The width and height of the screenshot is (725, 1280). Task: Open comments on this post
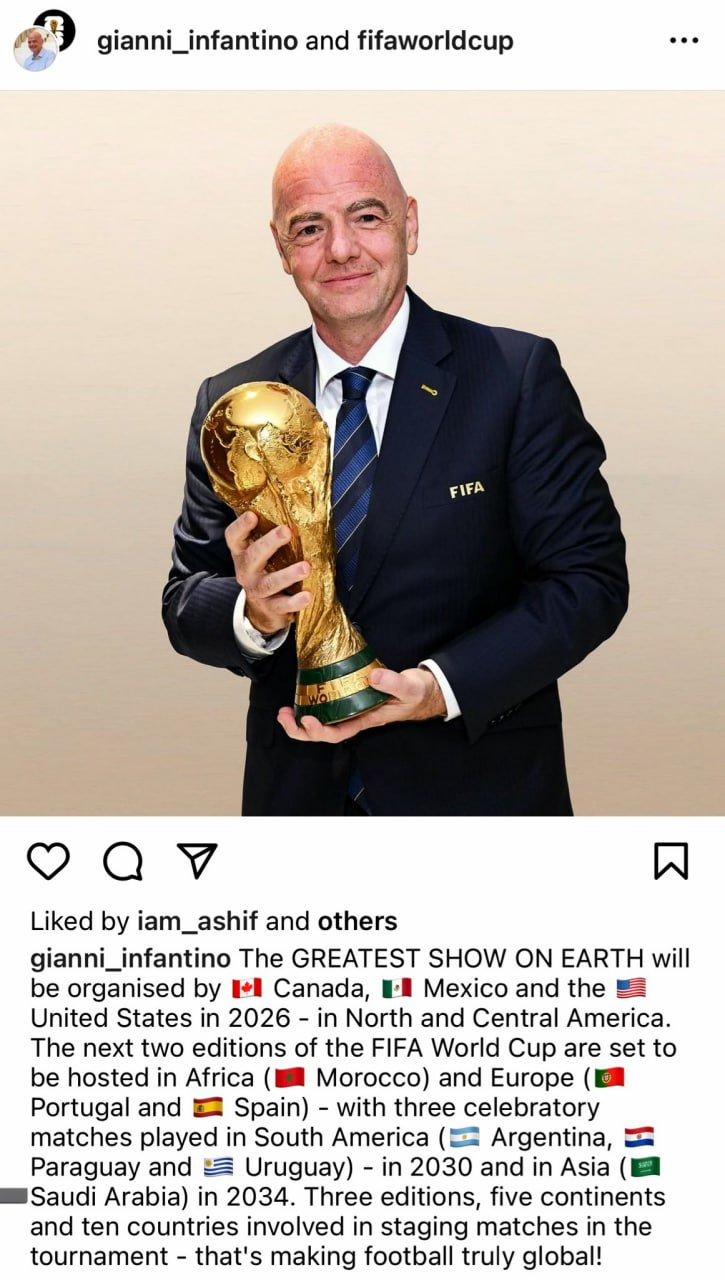point(122,861)
